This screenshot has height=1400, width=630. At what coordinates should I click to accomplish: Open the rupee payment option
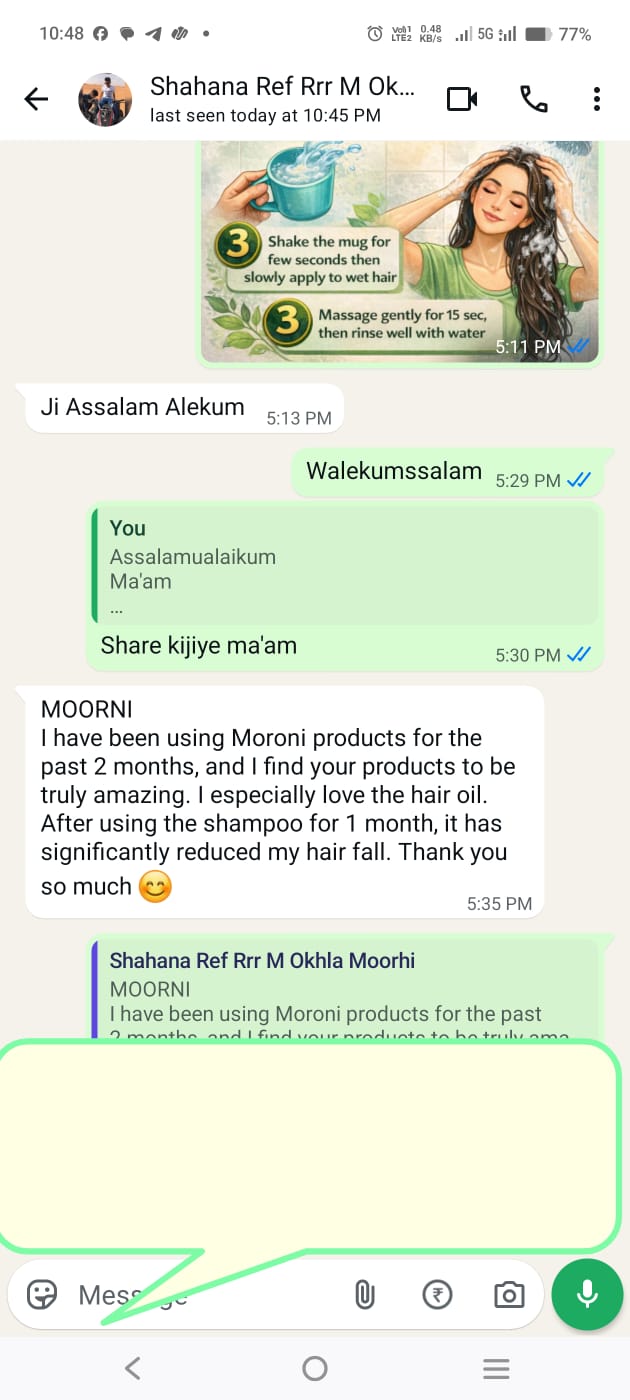point(437,1295)
